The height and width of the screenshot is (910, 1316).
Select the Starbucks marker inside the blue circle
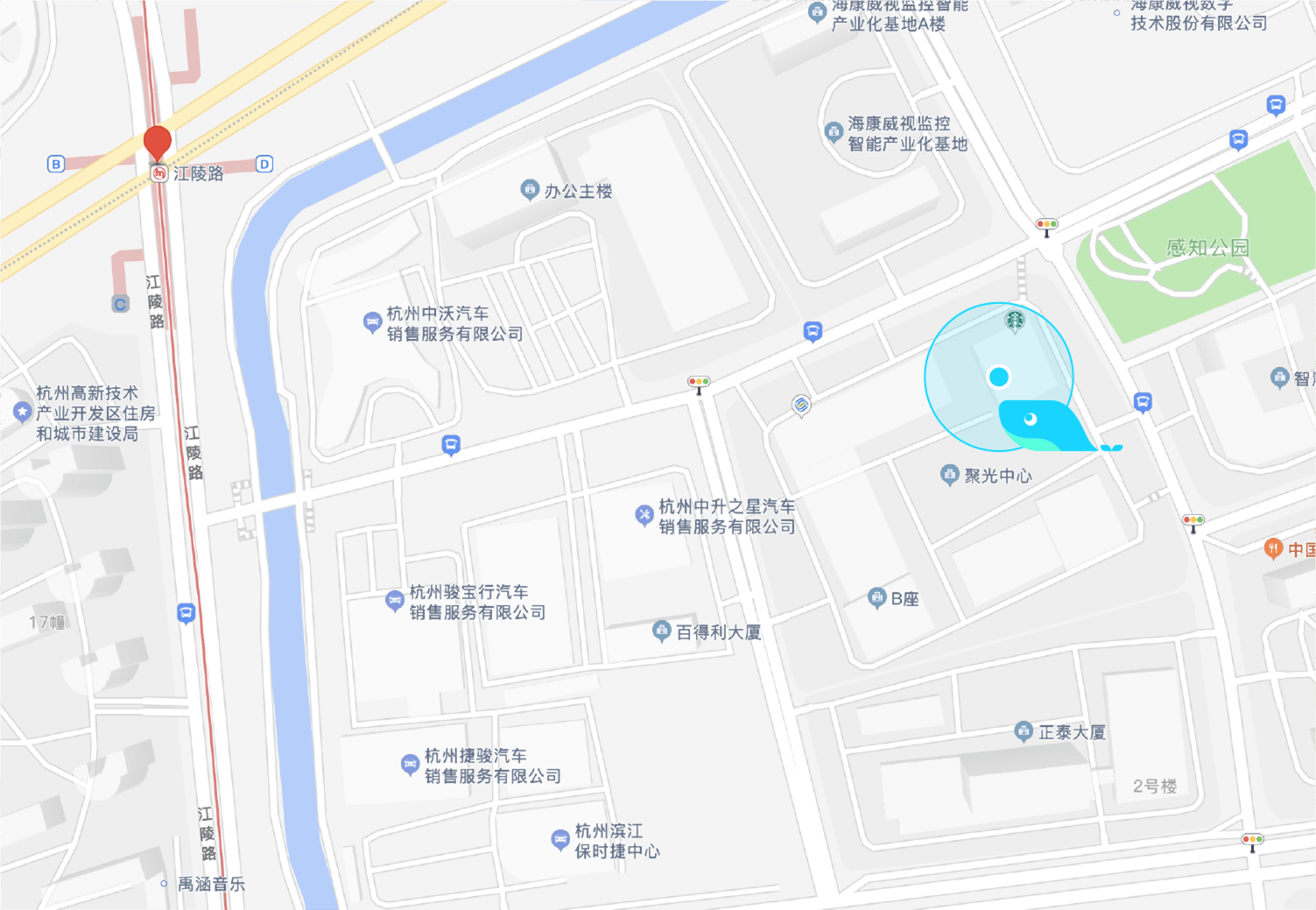(1015, 321)
